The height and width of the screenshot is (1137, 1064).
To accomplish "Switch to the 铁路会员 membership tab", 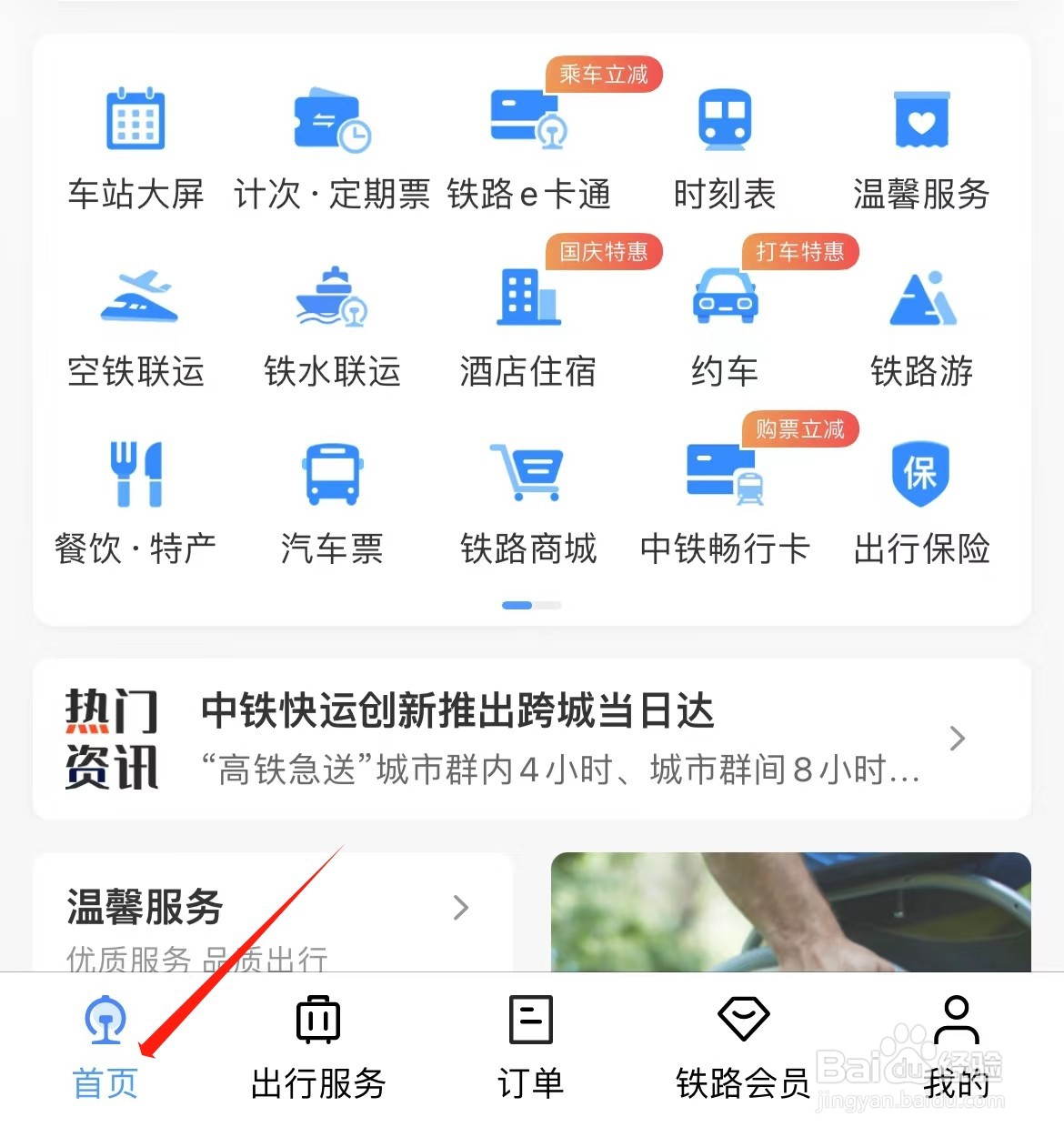I will (x=744, y=1046).
